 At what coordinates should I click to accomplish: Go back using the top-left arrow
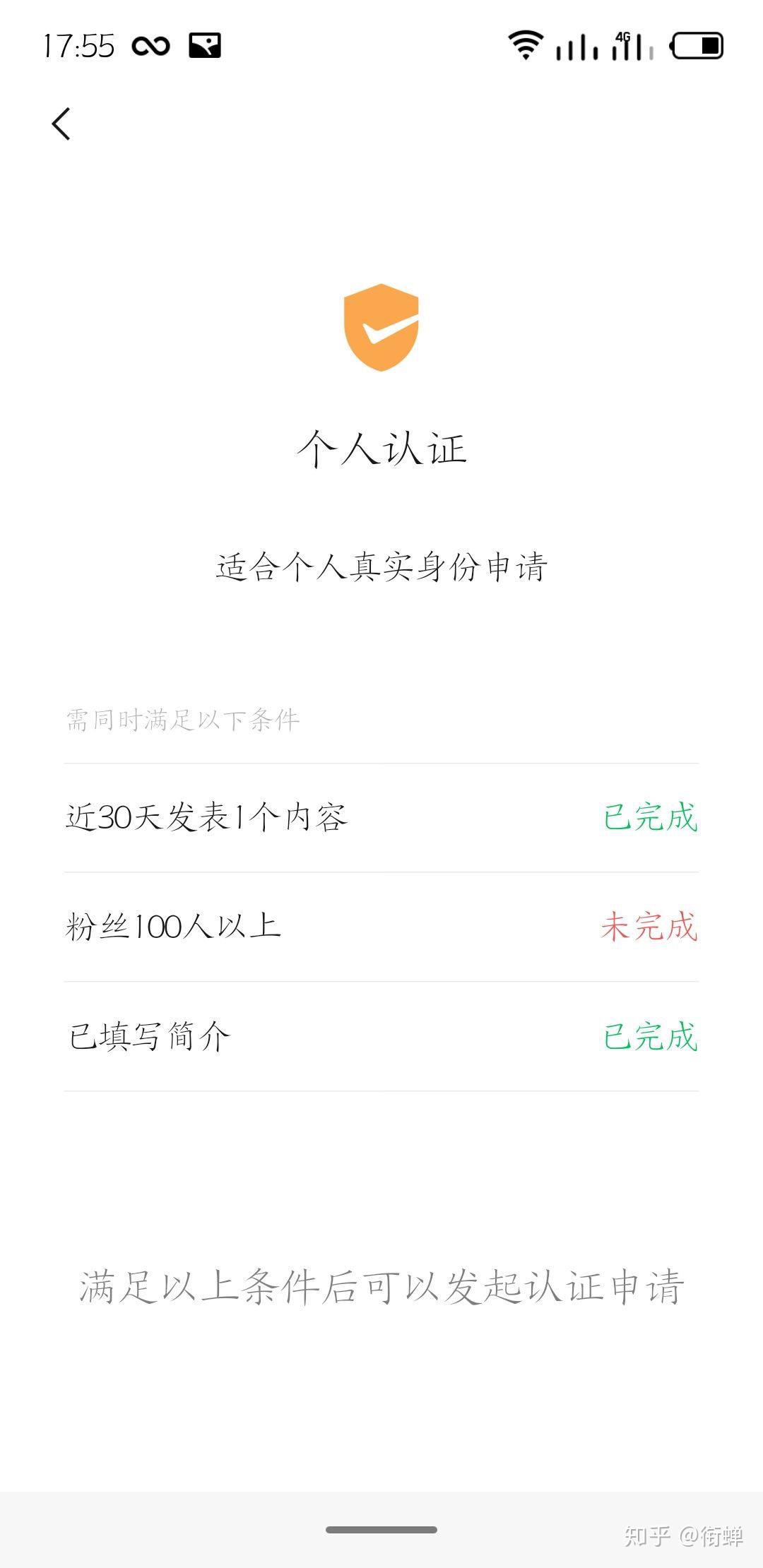tap(61, 124)
